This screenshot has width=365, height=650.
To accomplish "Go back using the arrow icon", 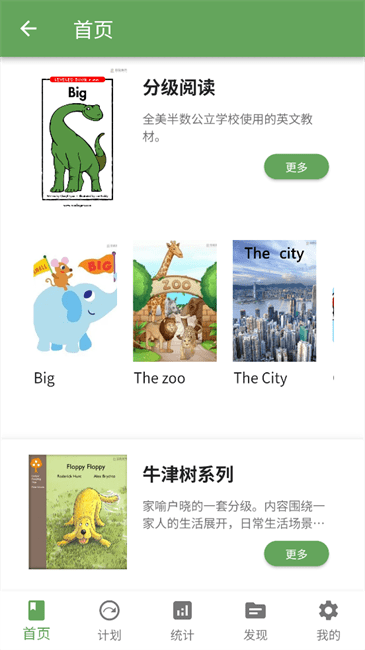I will coord(29,29).
